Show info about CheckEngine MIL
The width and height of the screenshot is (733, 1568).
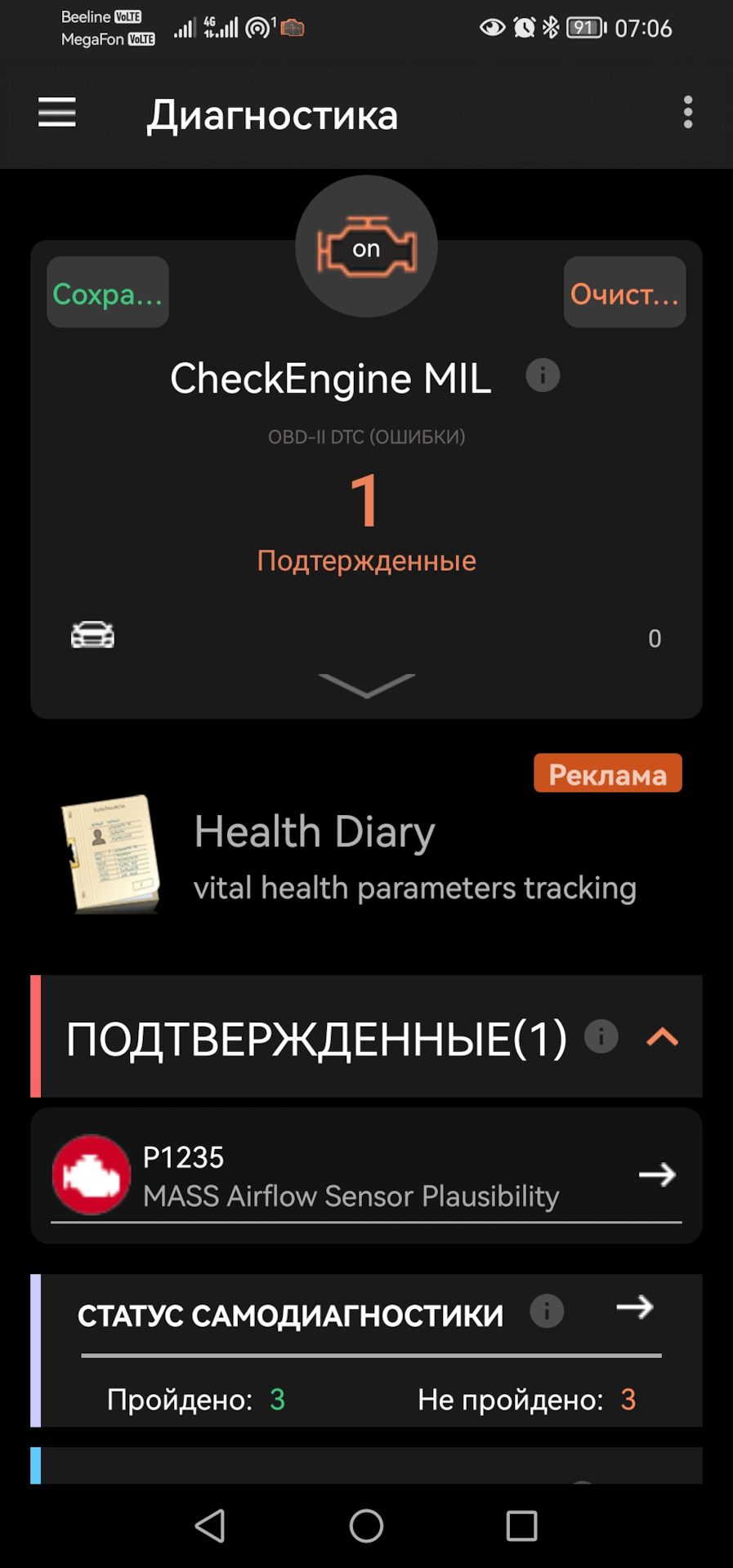(543, 376)
